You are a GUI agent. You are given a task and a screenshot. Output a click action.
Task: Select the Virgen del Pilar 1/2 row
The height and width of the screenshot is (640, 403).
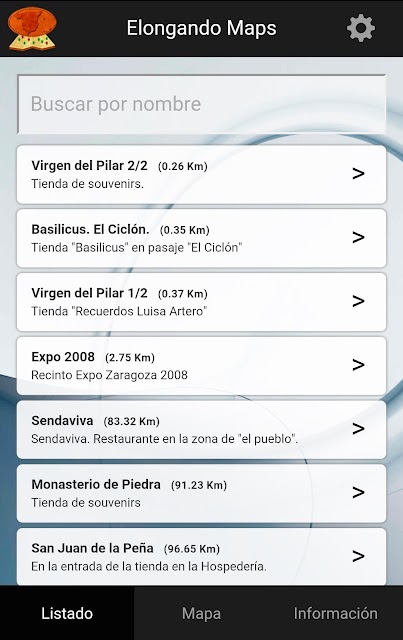point(201,302)
